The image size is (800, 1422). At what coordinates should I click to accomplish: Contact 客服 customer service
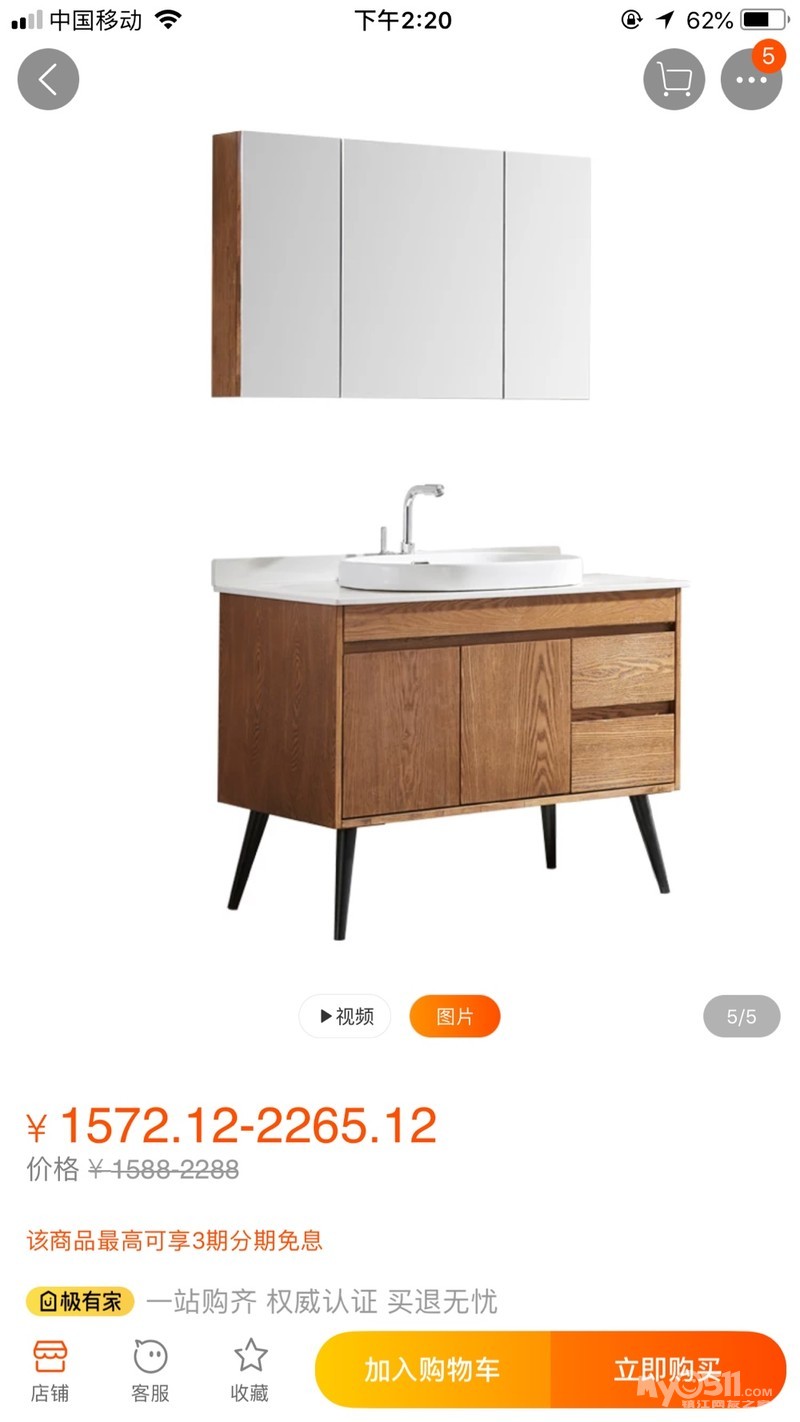pyautogui.click(x=150, y=1370)
